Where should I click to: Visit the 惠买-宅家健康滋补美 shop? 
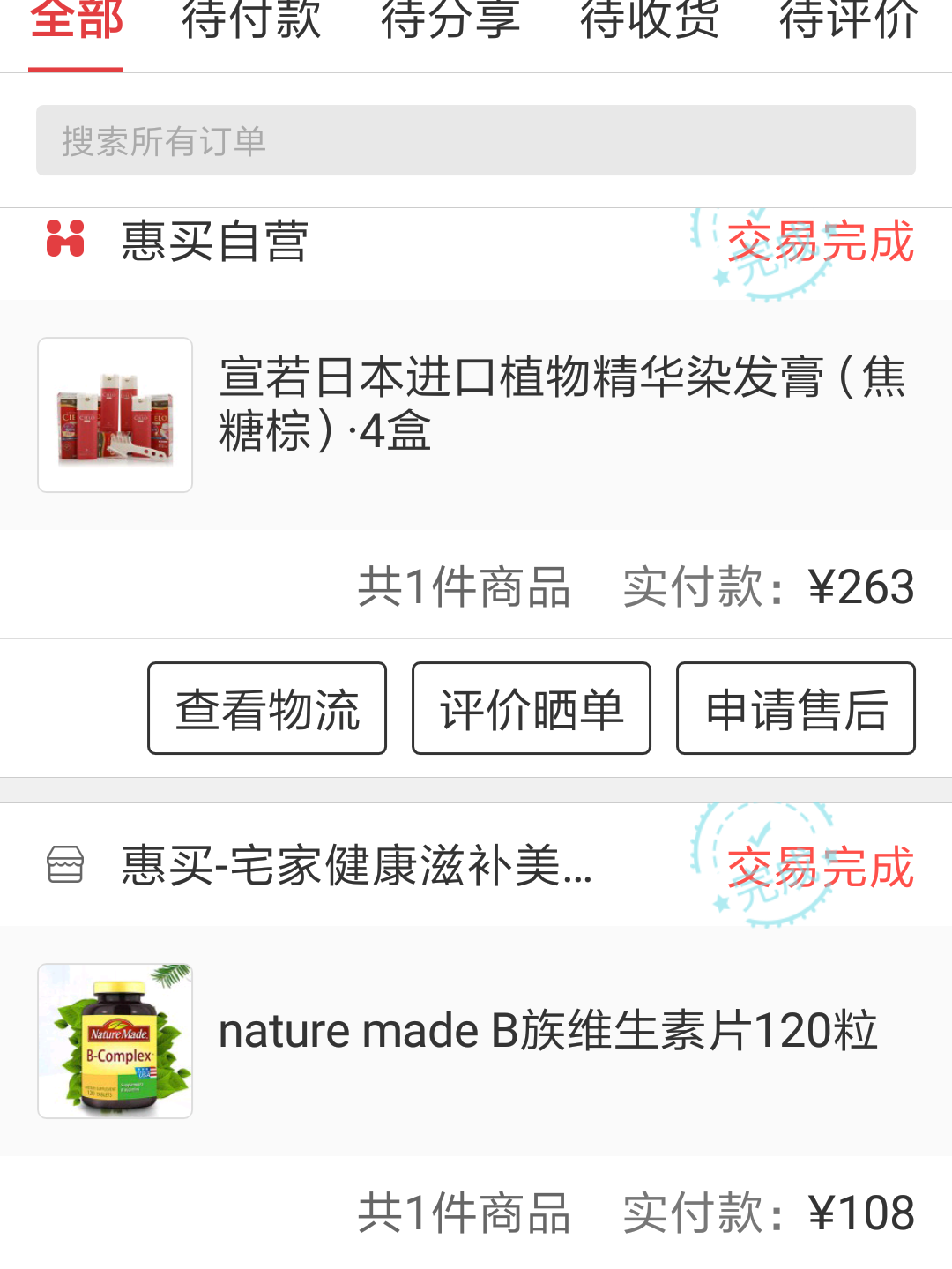[356, 865]
